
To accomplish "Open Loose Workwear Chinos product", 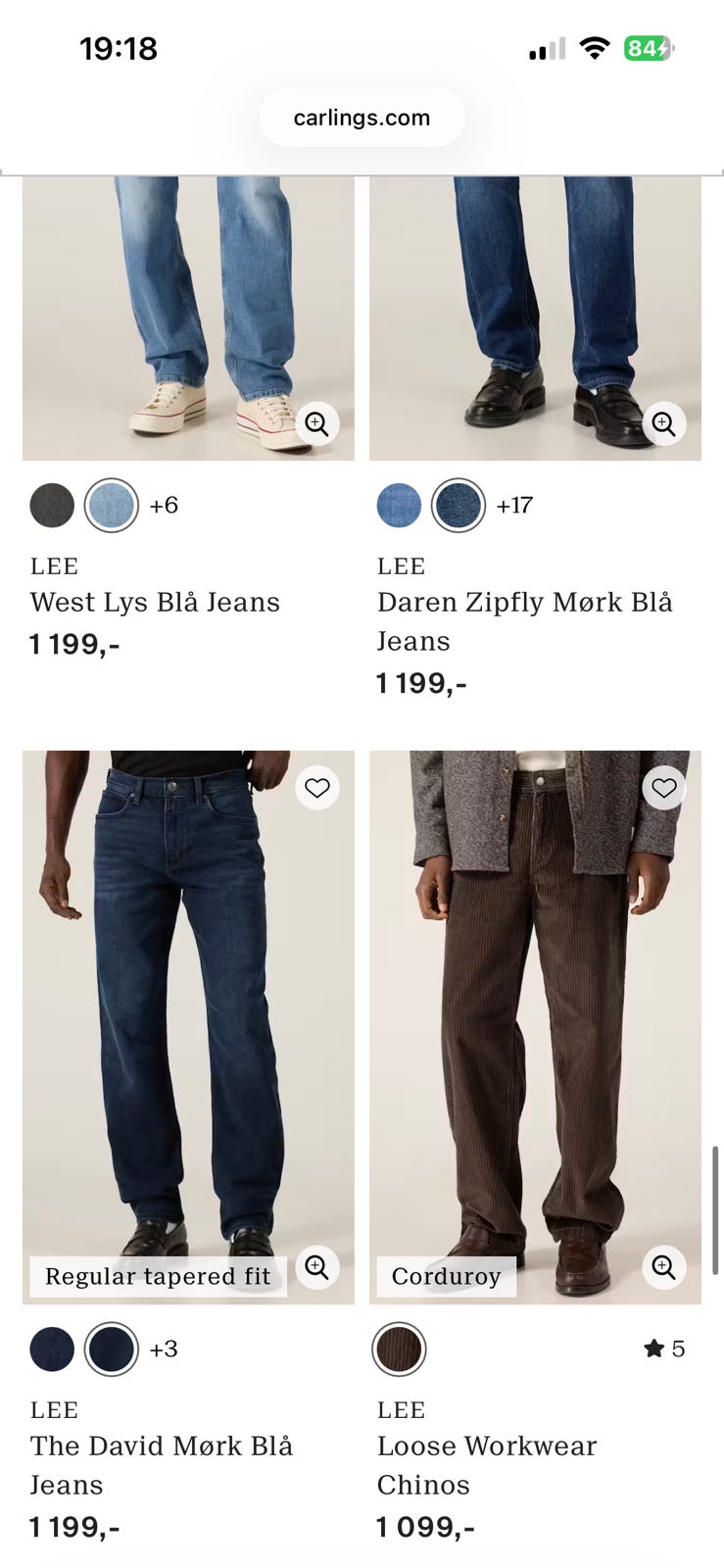I will (487, 1465).
